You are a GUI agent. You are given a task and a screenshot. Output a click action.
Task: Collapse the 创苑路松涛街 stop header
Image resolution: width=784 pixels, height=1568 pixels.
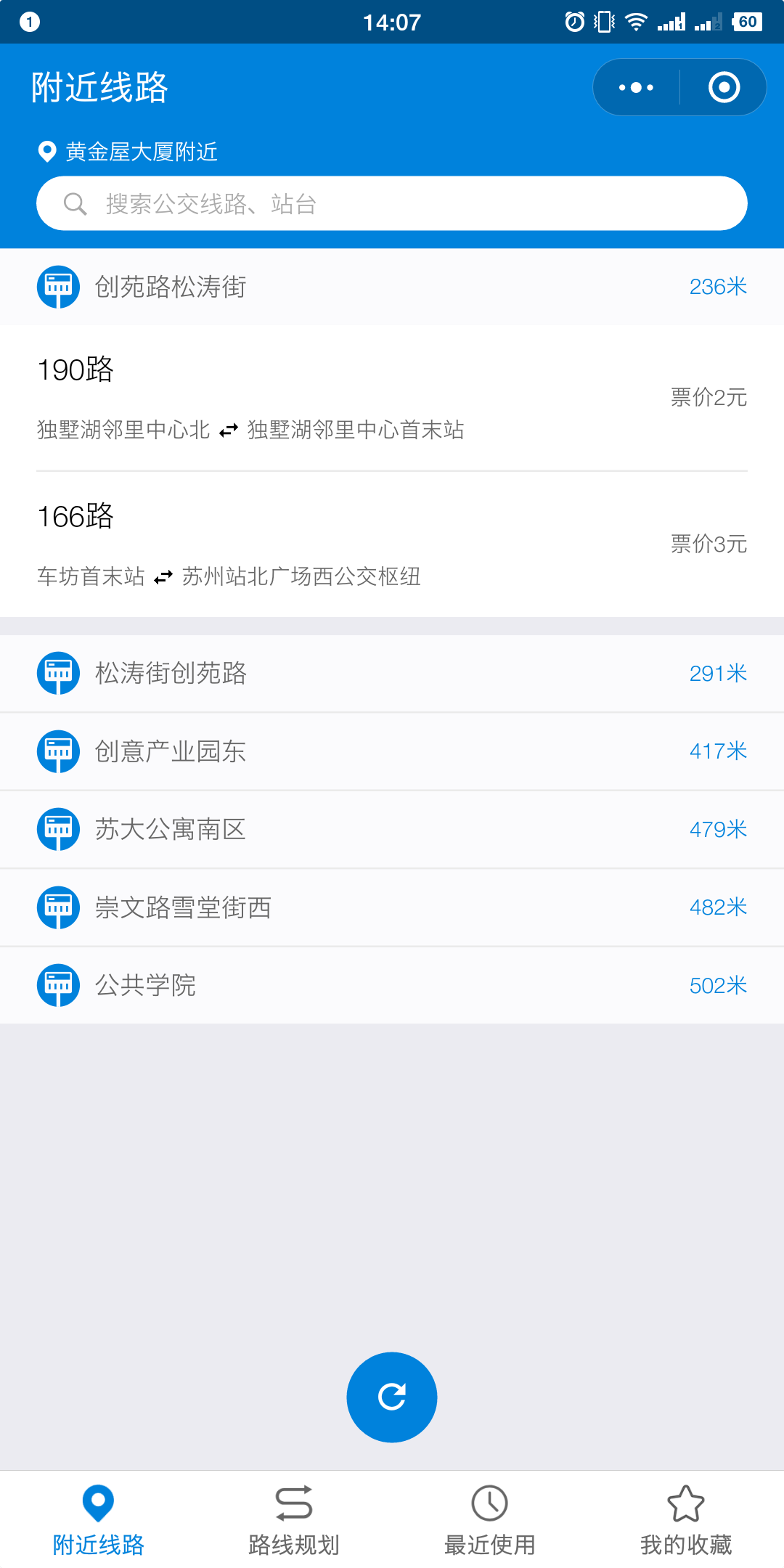coord(392,287)
